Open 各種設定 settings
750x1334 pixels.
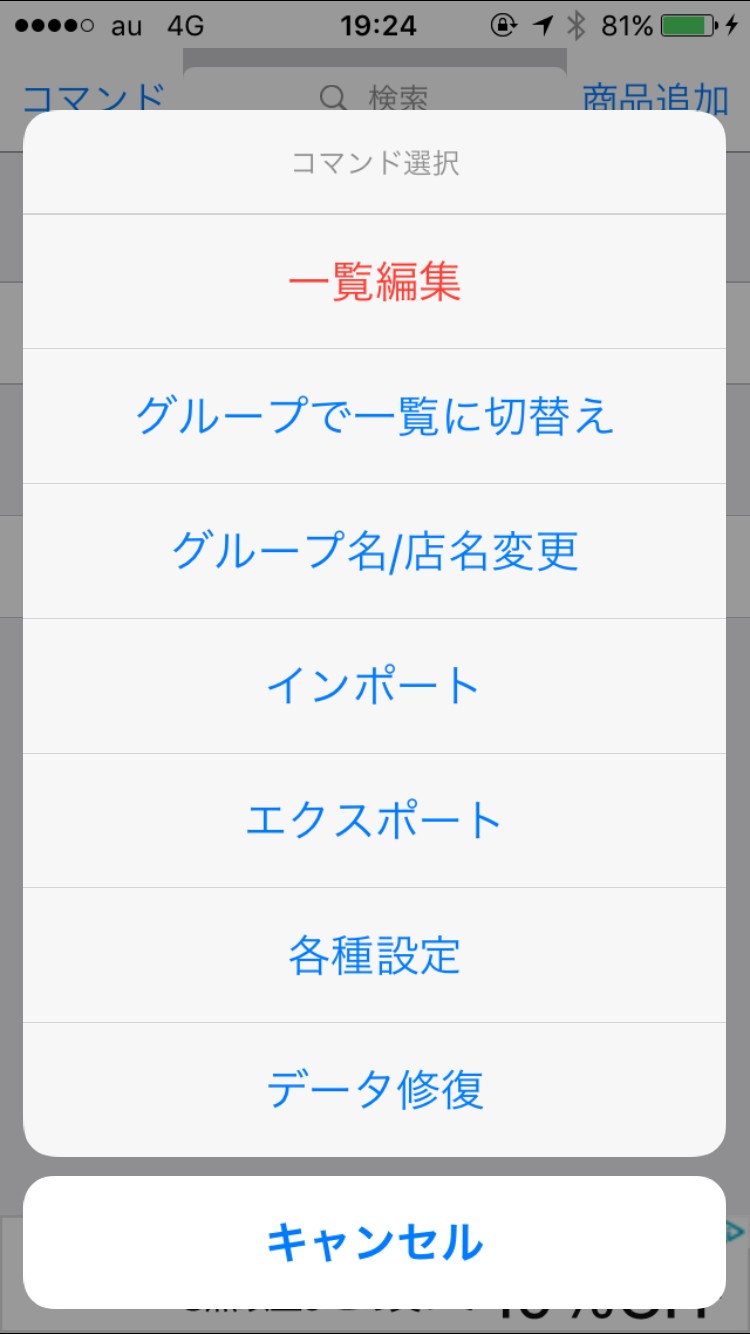click(374, 955)
